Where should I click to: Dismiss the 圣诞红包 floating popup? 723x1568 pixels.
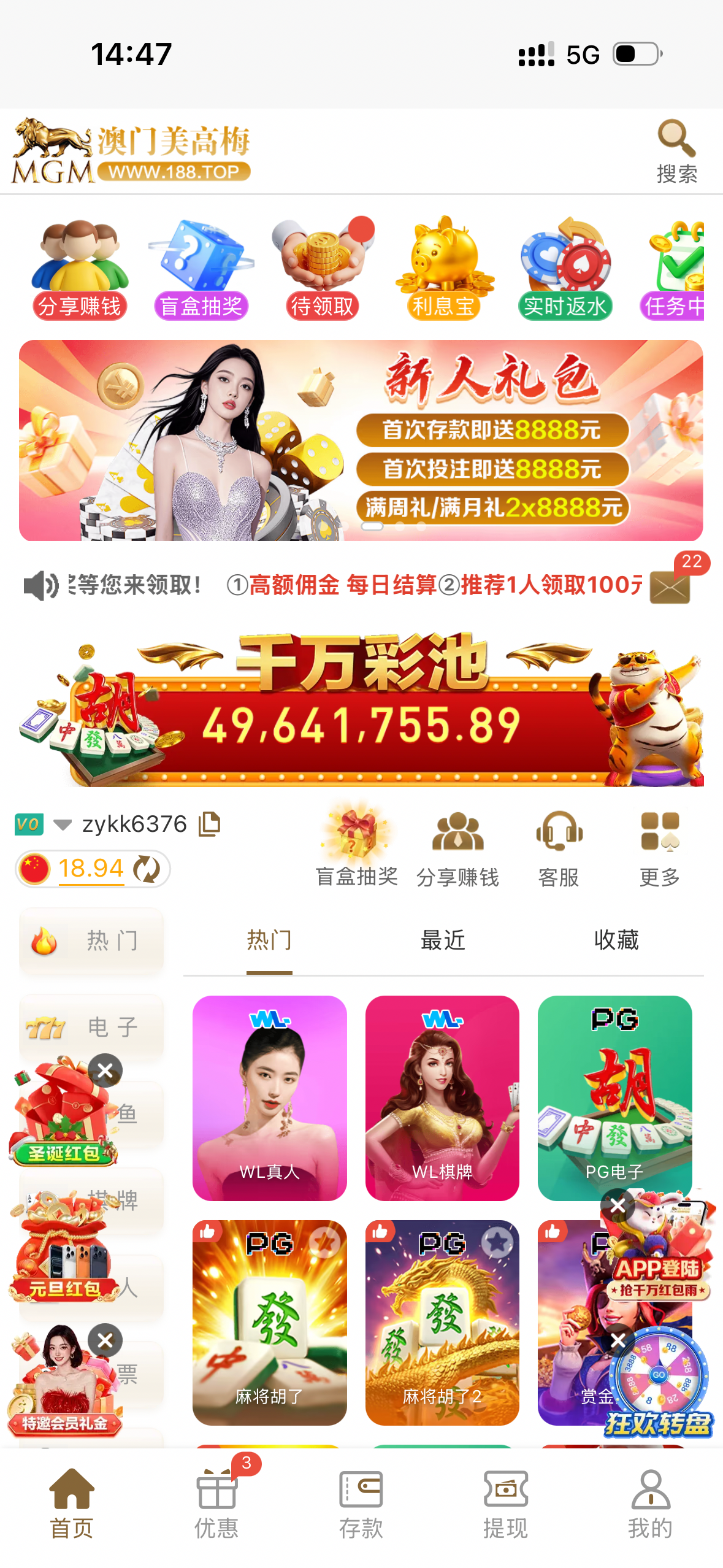(105, 1070)
